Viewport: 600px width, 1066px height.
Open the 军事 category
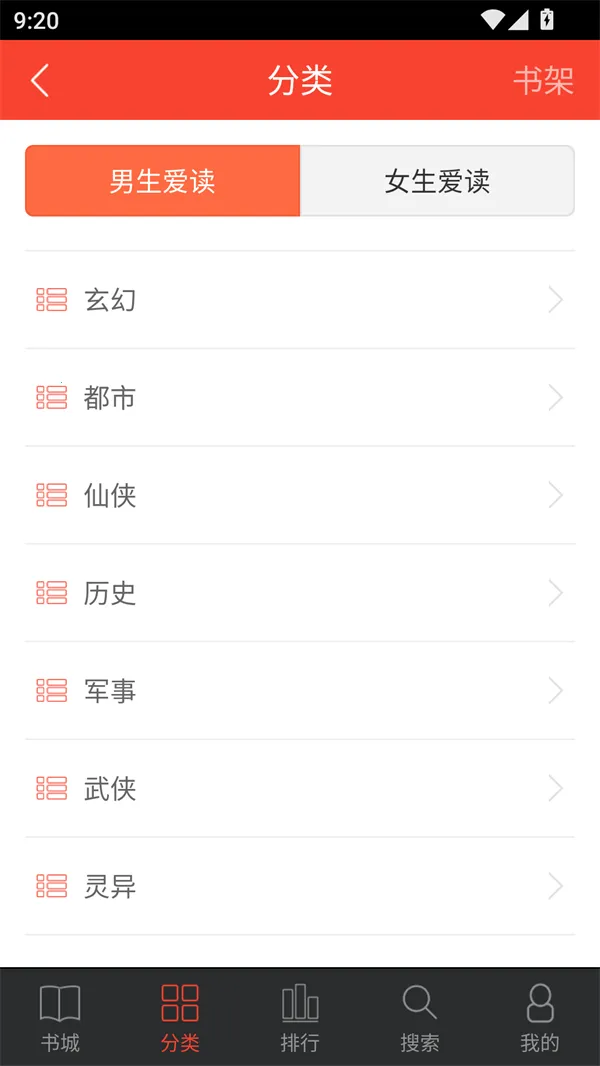[300, 691]
